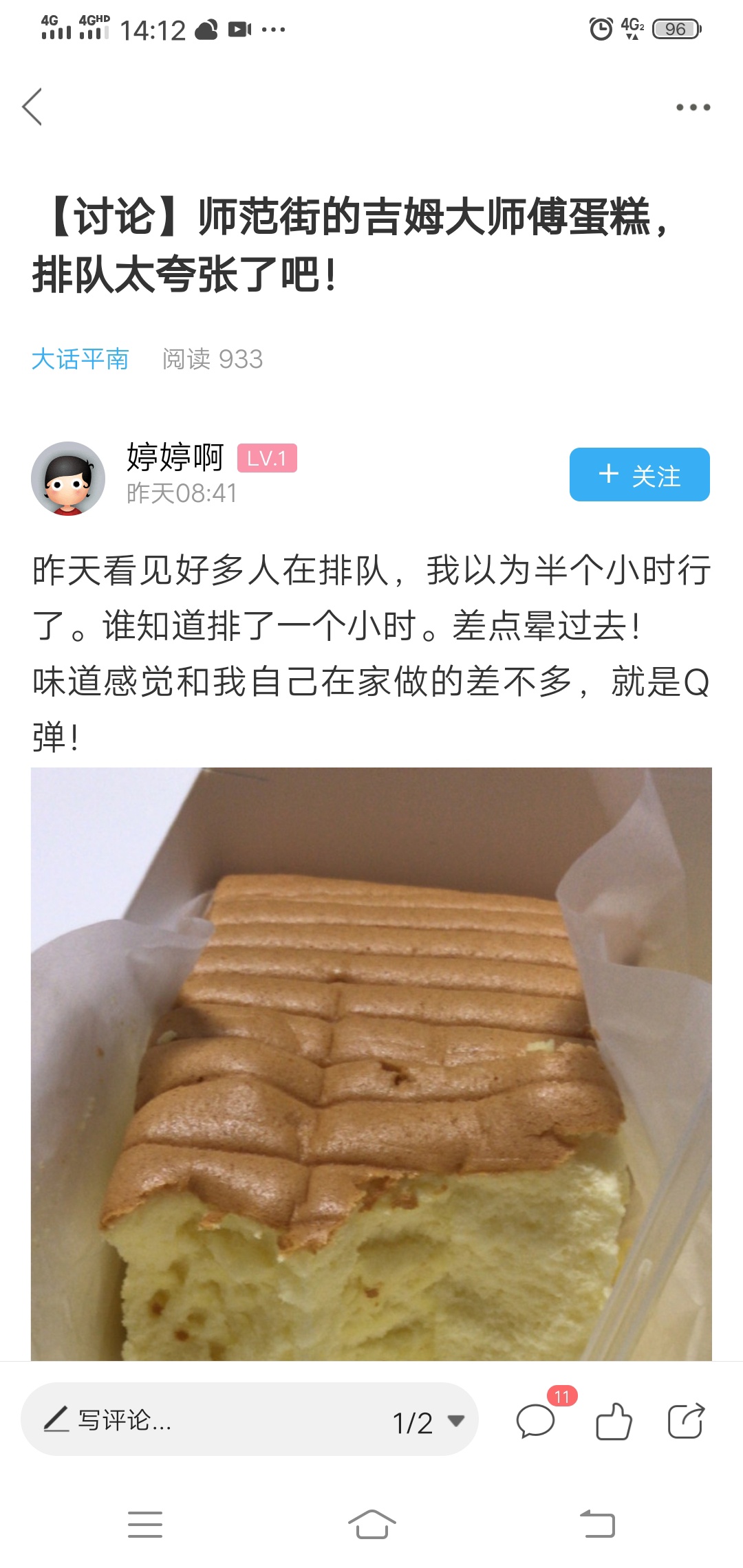View 婷婷啊's profile avatar
This screenshot has height=1568, width=743.
(x=67, y=478)
